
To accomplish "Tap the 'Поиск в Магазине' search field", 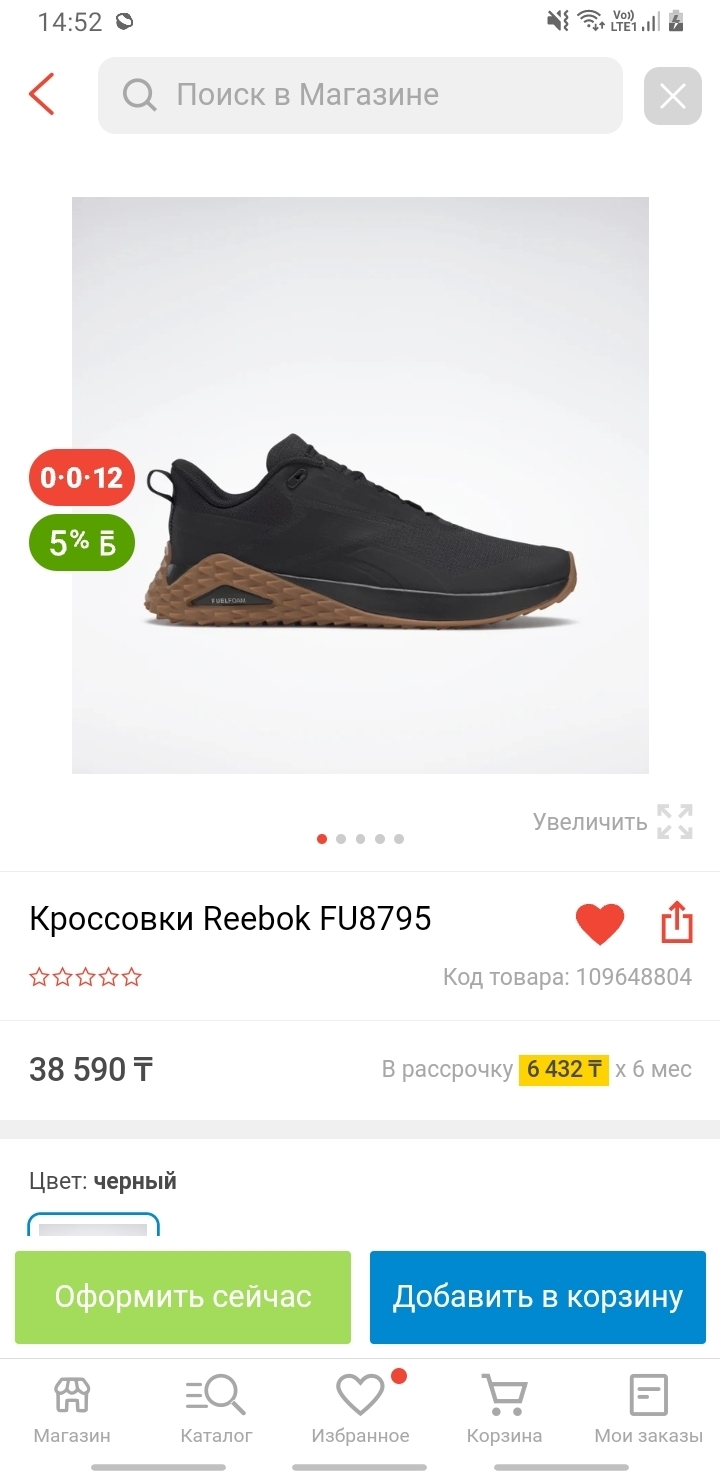I will click(360, 95).
